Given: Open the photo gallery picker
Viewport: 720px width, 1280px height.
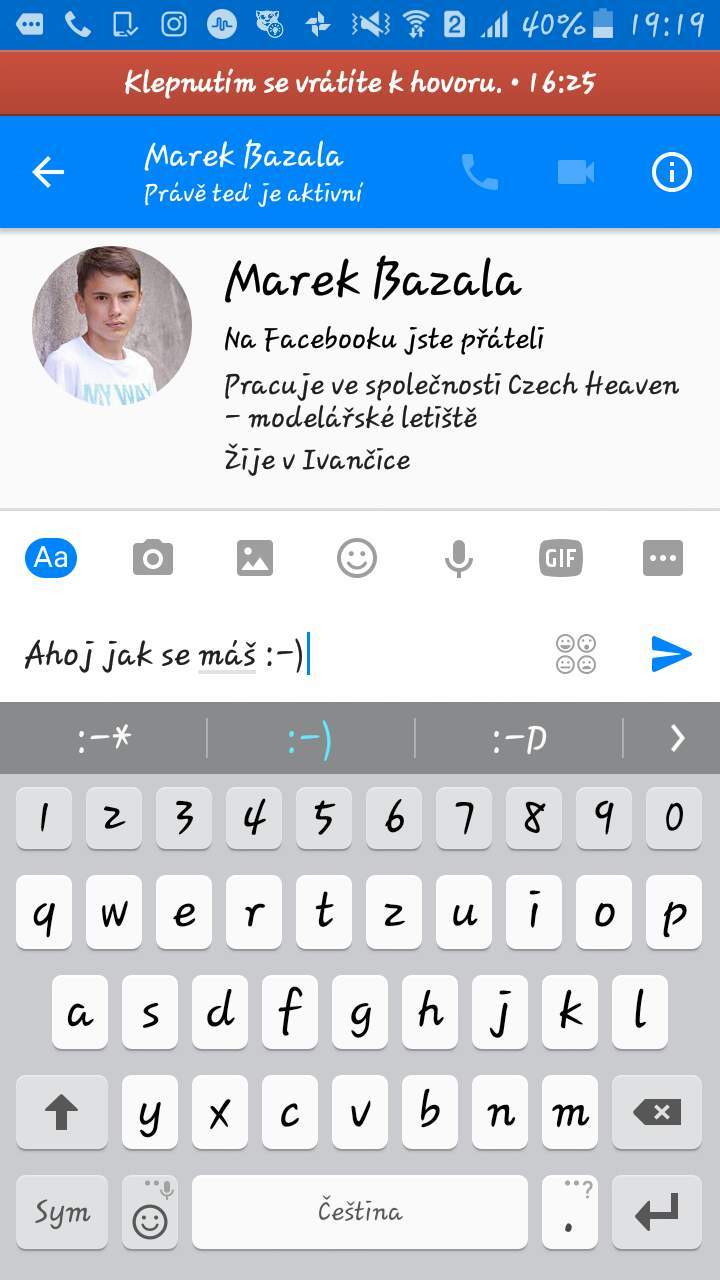Looking at the screenshot, I should coord(255,558).
